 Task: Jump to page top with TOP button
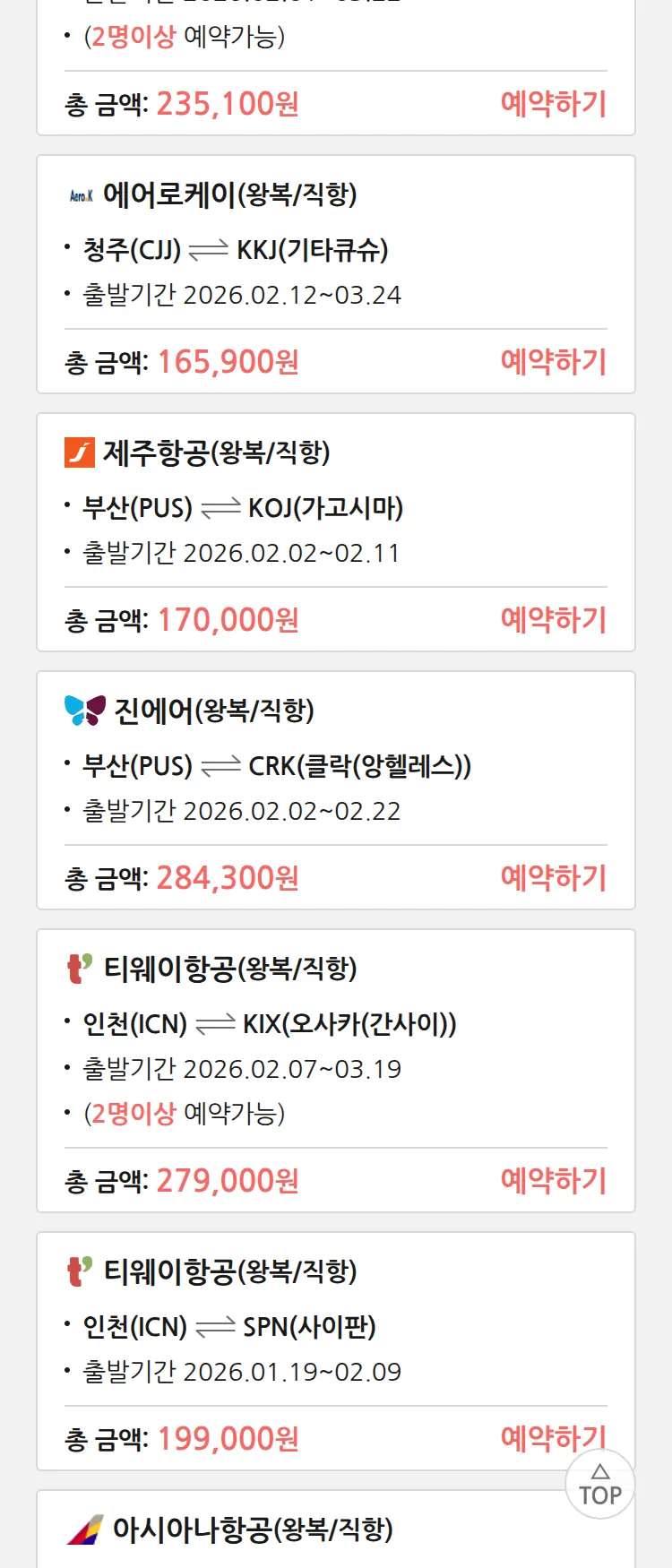click(600, 1485)
